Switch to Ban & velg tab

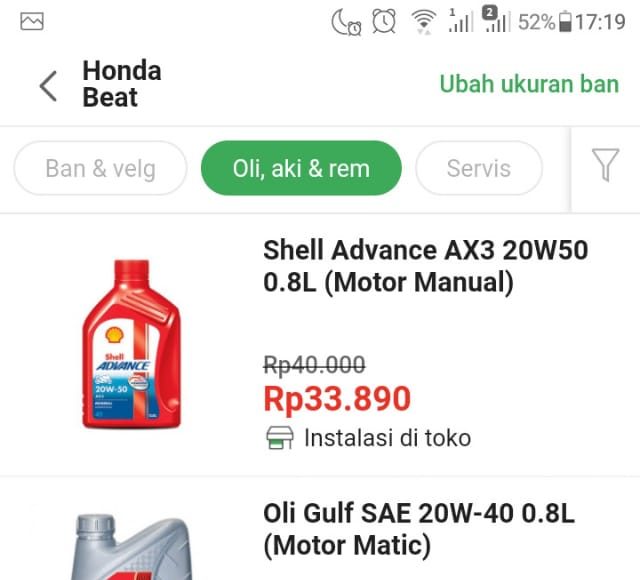[100, 168]
